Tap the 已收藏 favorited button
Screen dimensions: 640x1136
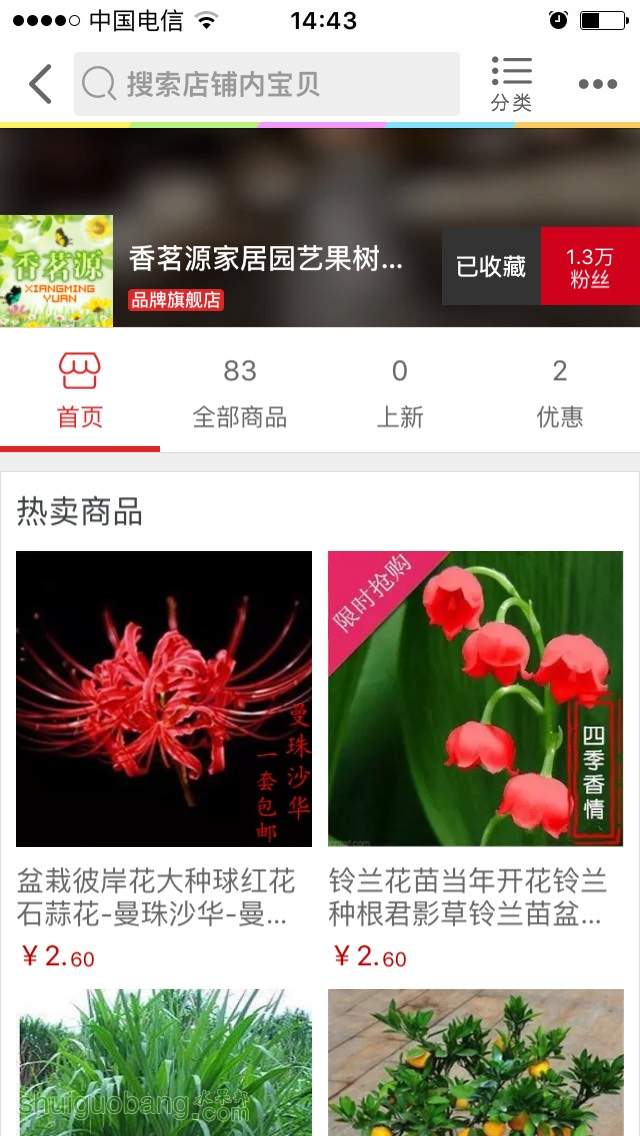pyautogui.click(x=491, y=267)
